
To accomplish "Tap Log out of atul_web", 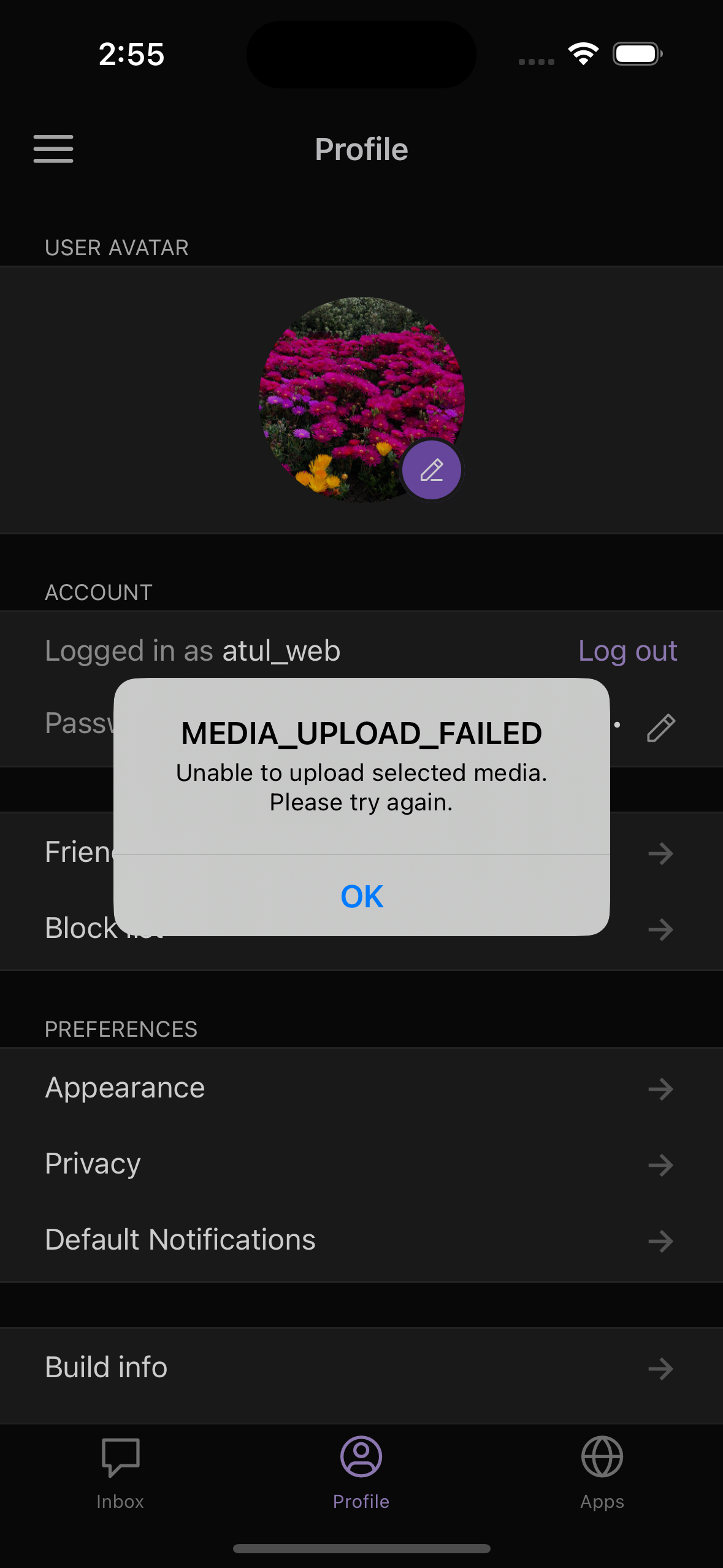I will click(x=628, y=650).
